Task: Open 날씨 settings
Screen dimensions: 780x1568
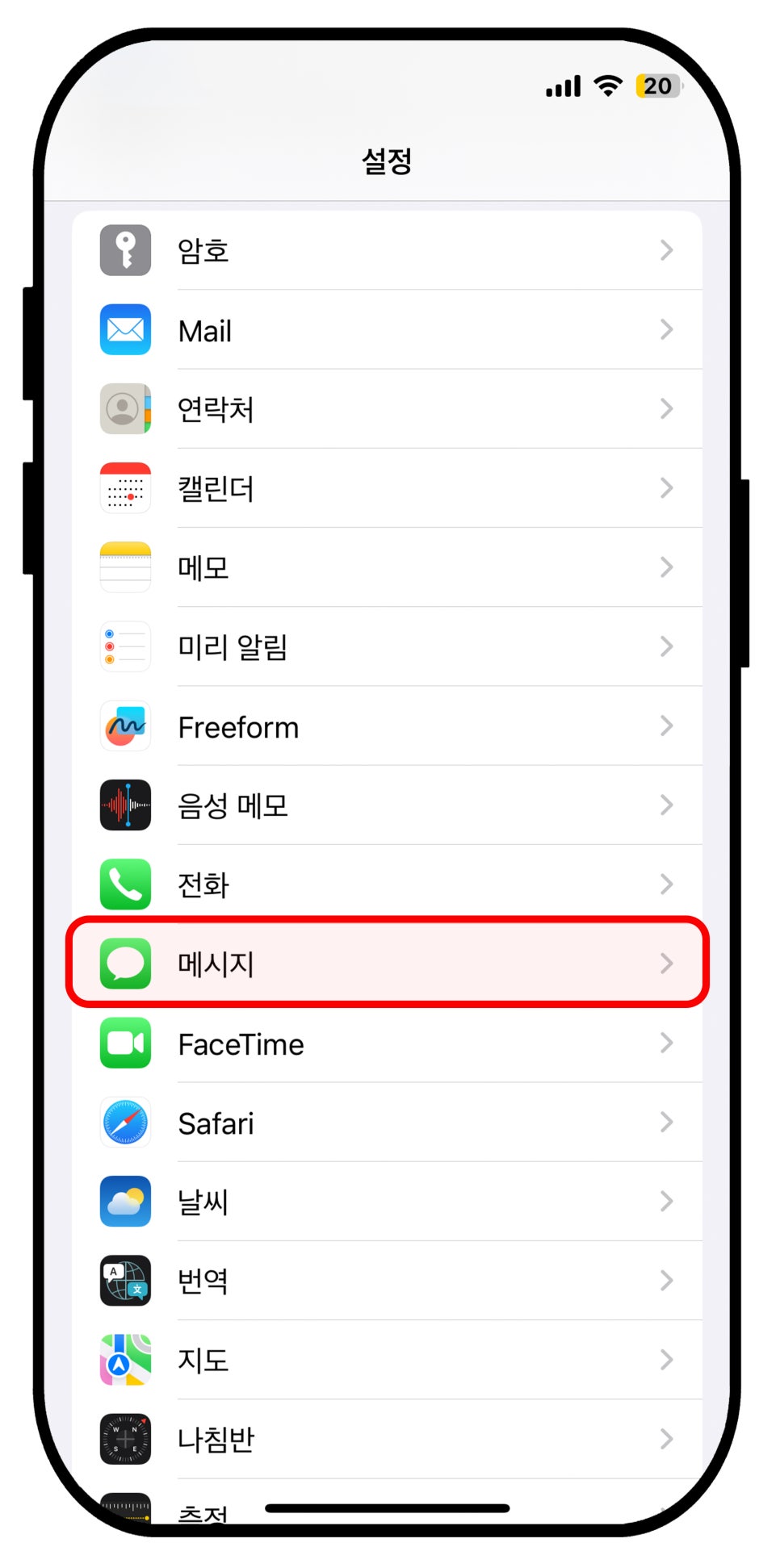Action: click(x=387, y=1201)
